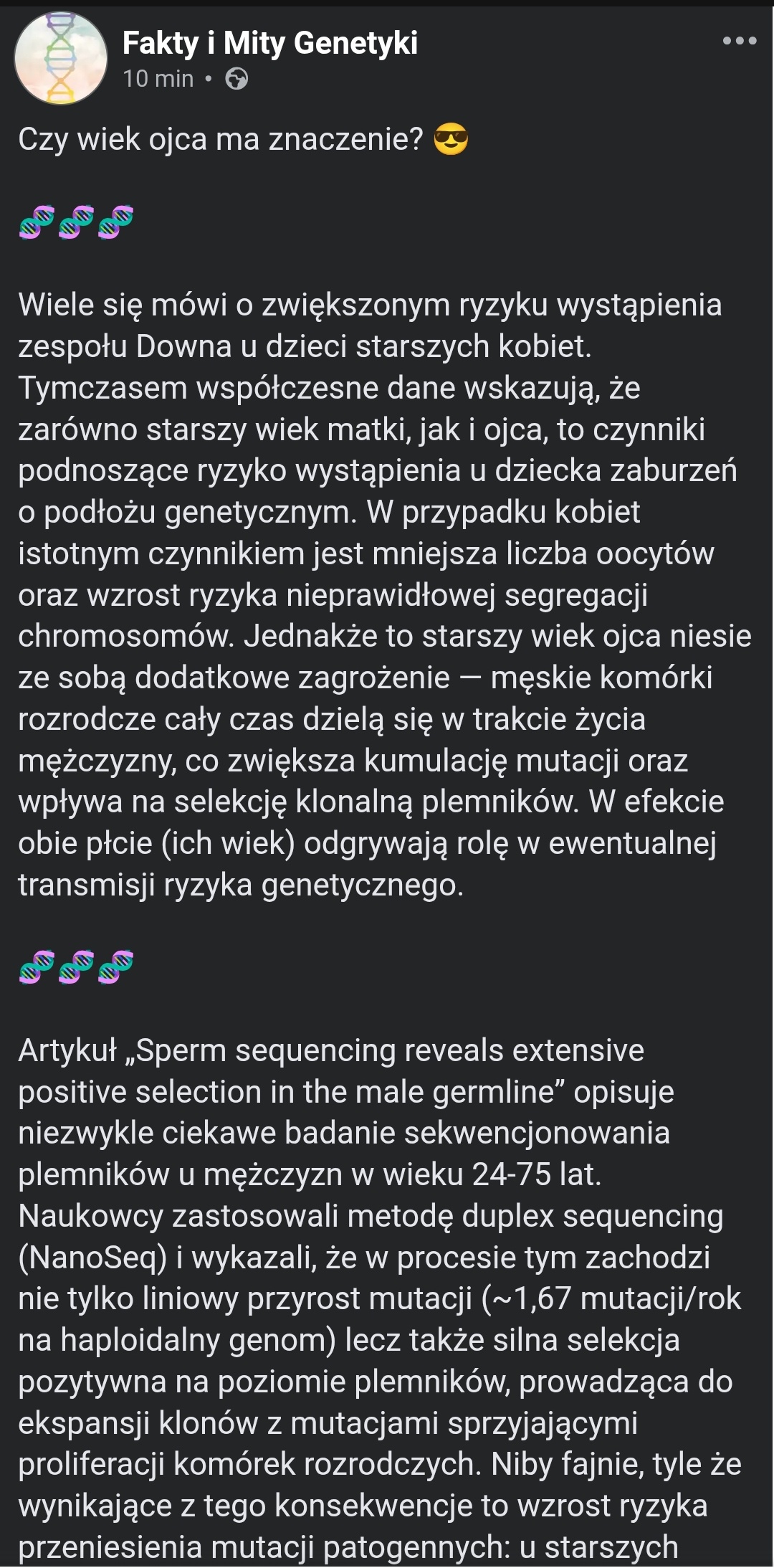Tap the Fakty i Mity Genetyki avatar
The width and height of the screenshot is (774, 1568).
coord(61,58)
